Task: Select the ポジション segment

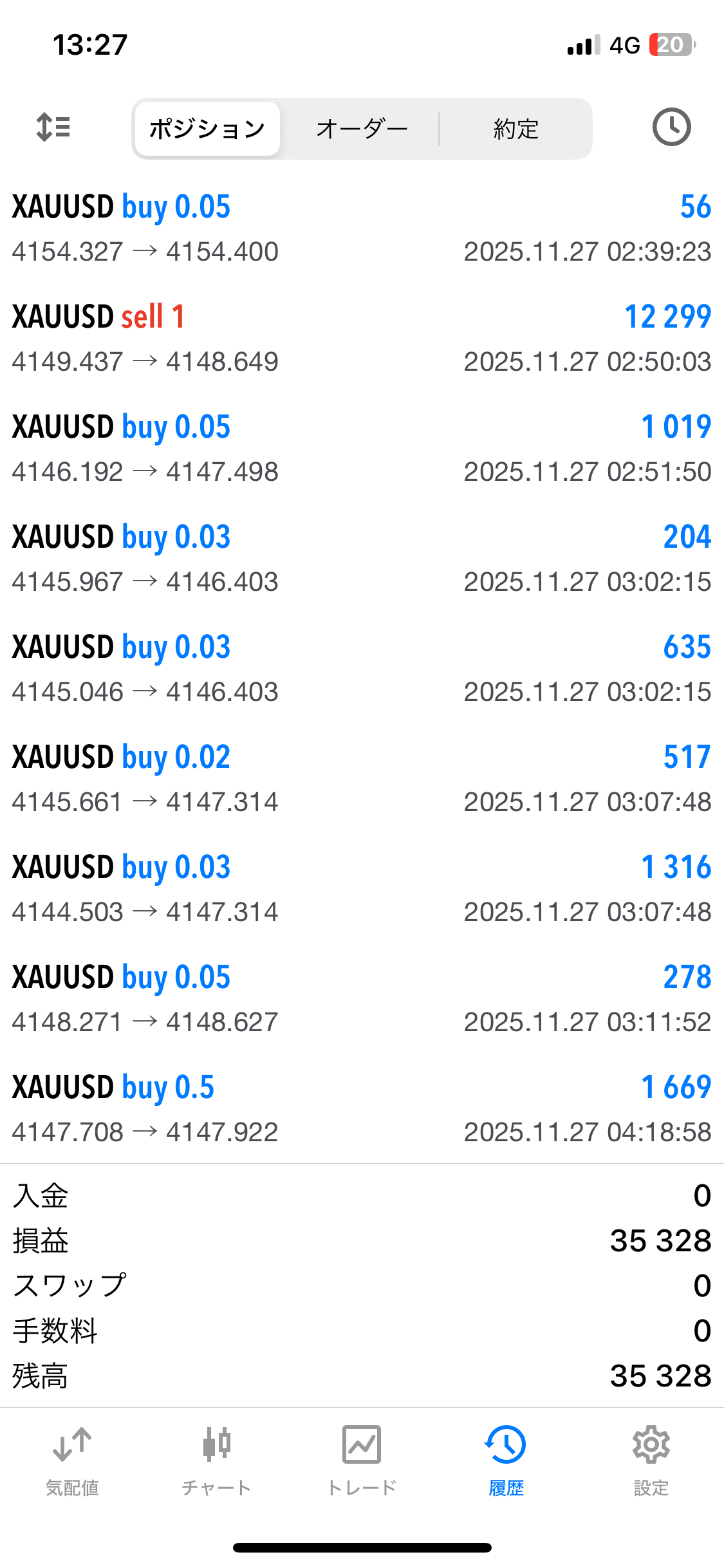Action: (x=207, y=129)
